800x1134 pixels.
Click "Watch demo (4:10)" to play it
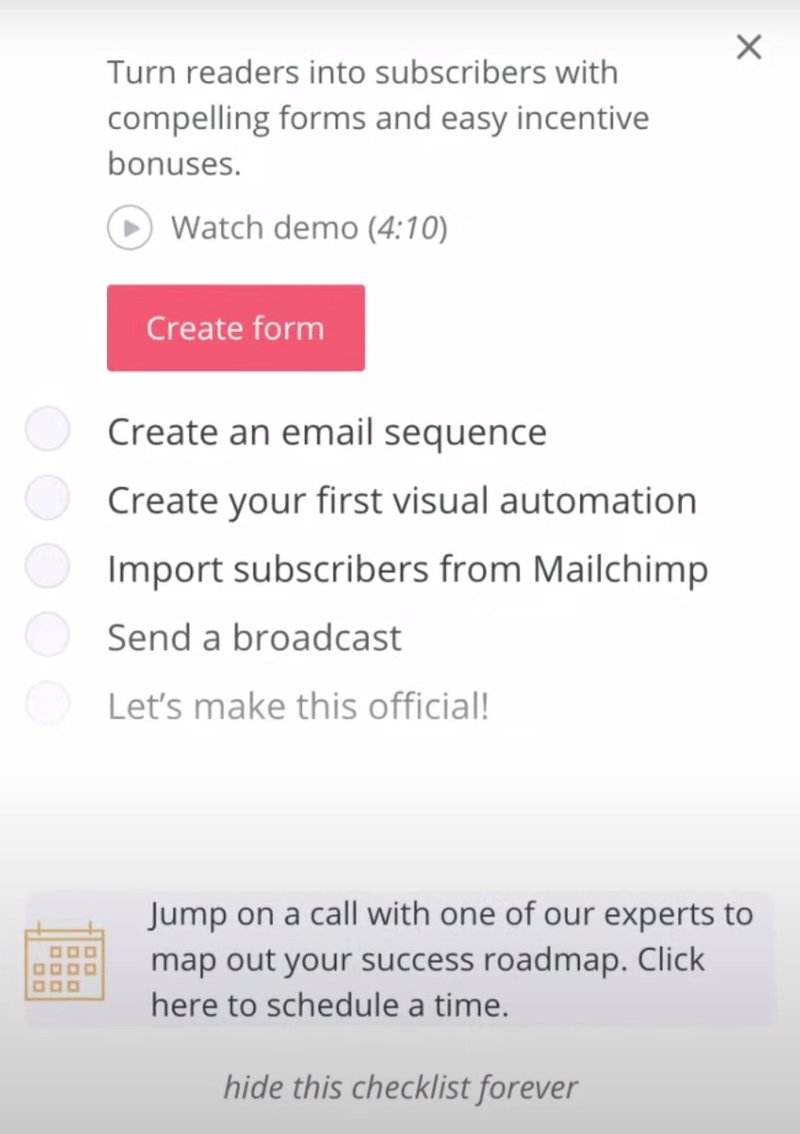pos(310,228)
